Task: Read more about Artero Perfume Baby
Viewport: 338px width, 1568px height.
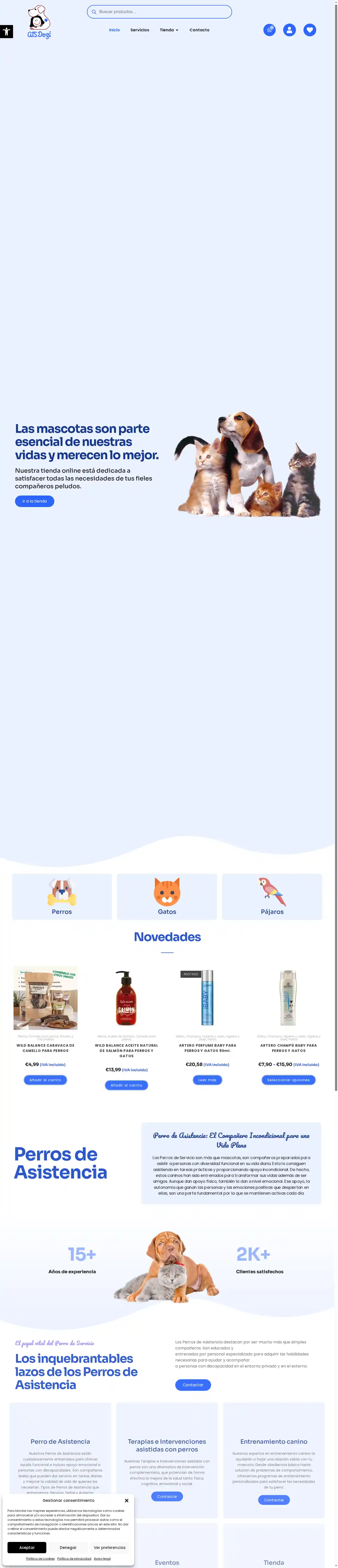Action: click(x=207, y=1080)
